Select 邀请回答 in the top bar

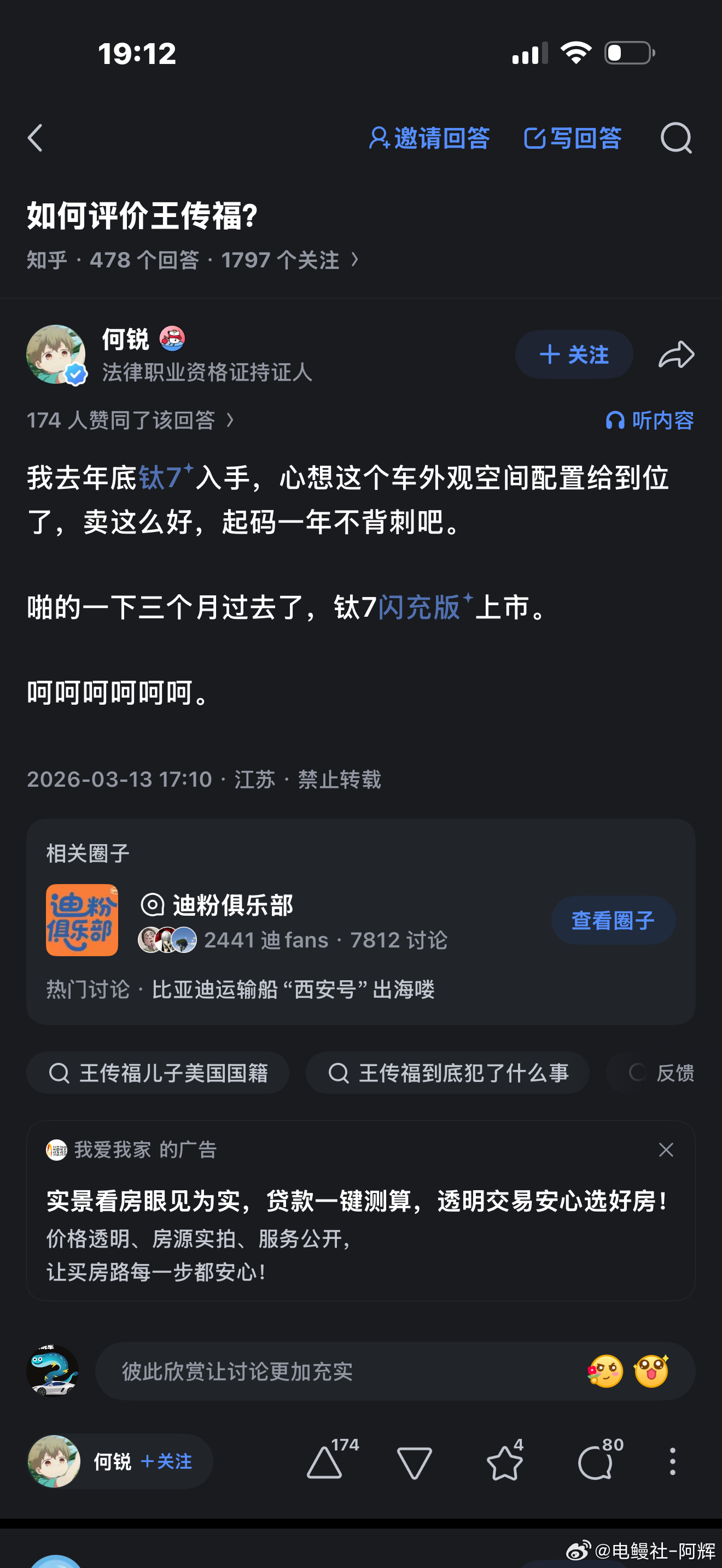tap(432, 138)
